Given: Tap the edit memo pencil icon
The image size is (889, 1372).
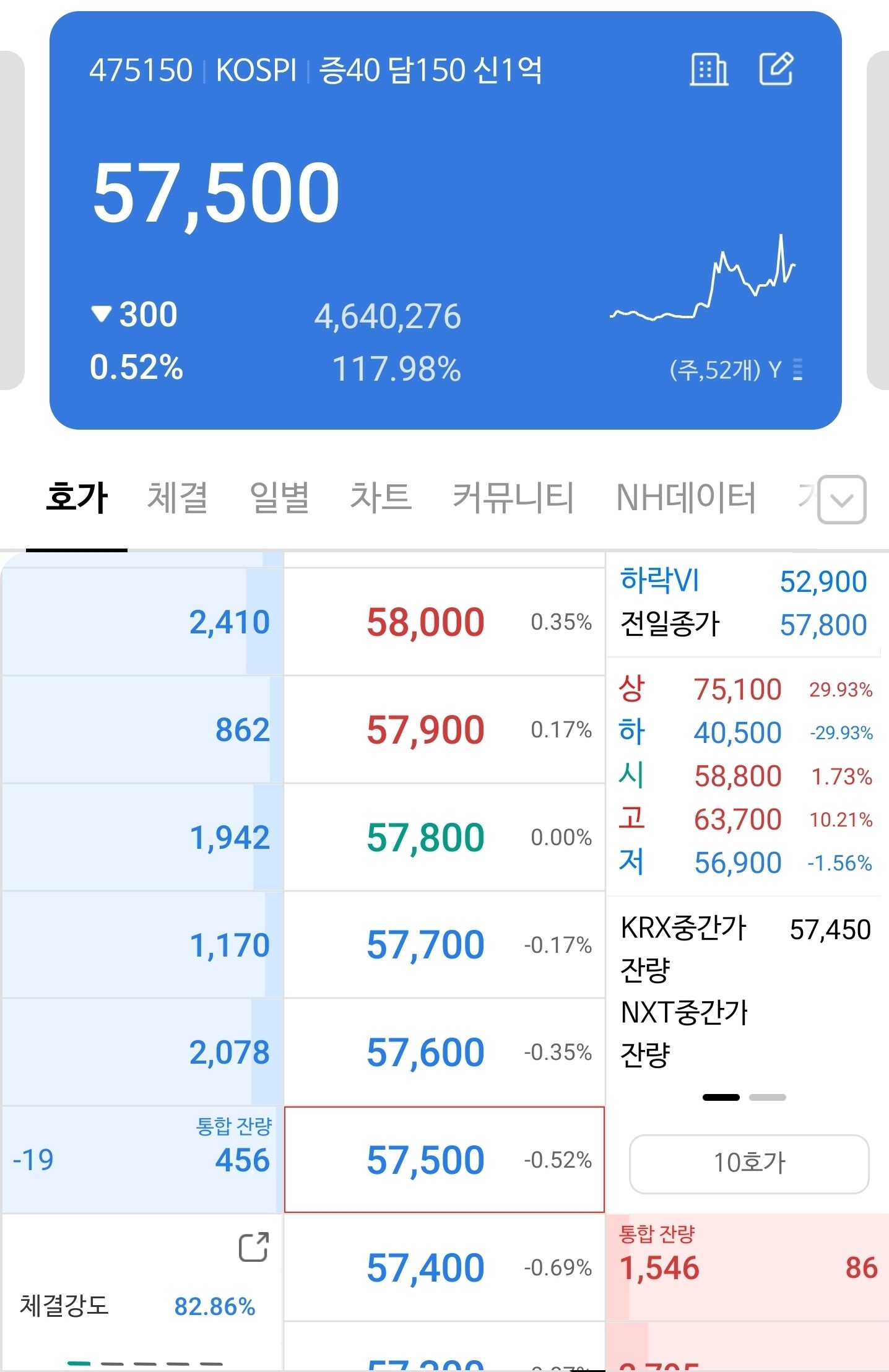Looking at the screenshot, I should pyautogui.click(x=776, y=69).
